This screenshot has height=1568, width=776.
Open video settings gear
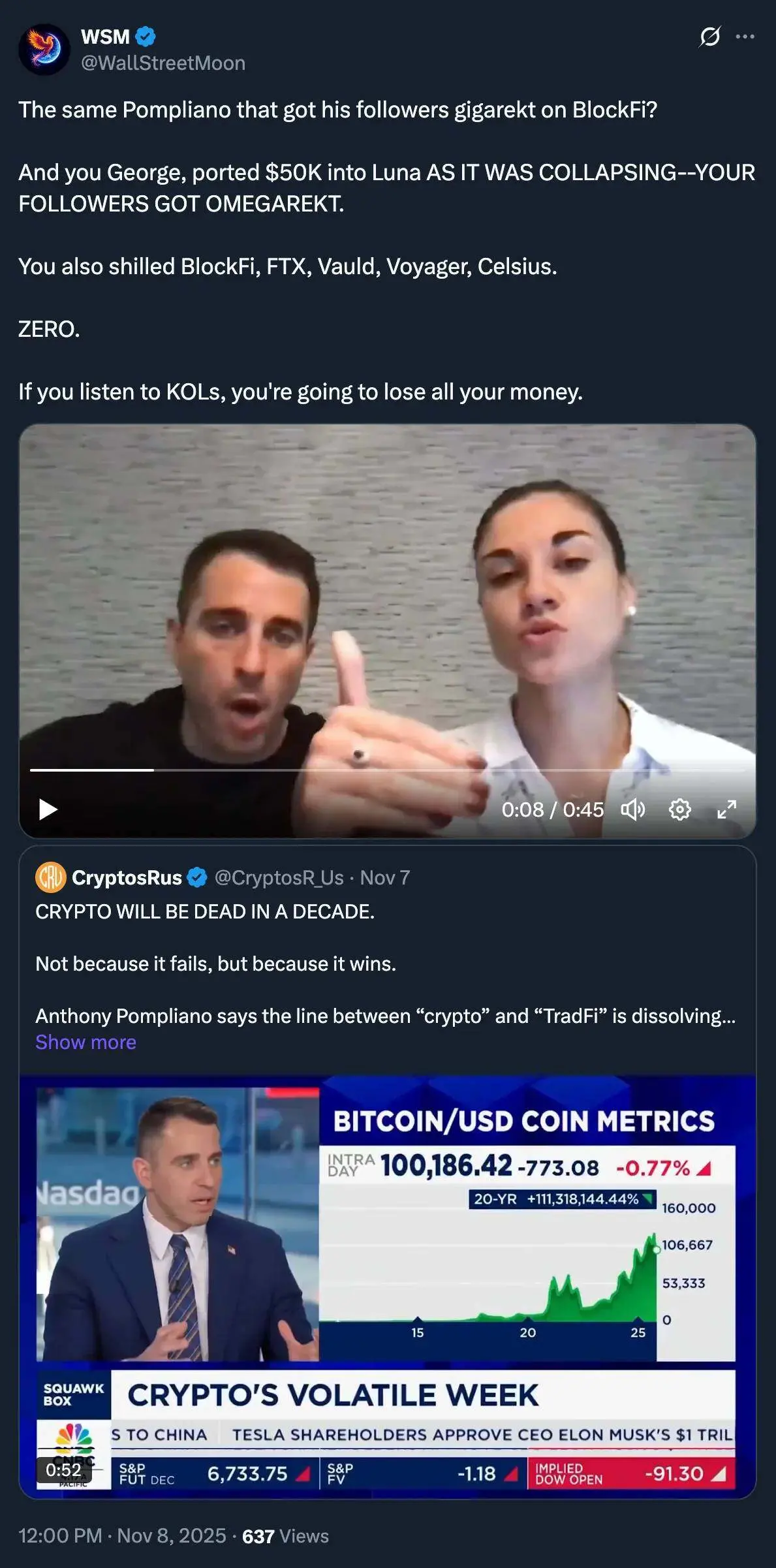point(679,809)
